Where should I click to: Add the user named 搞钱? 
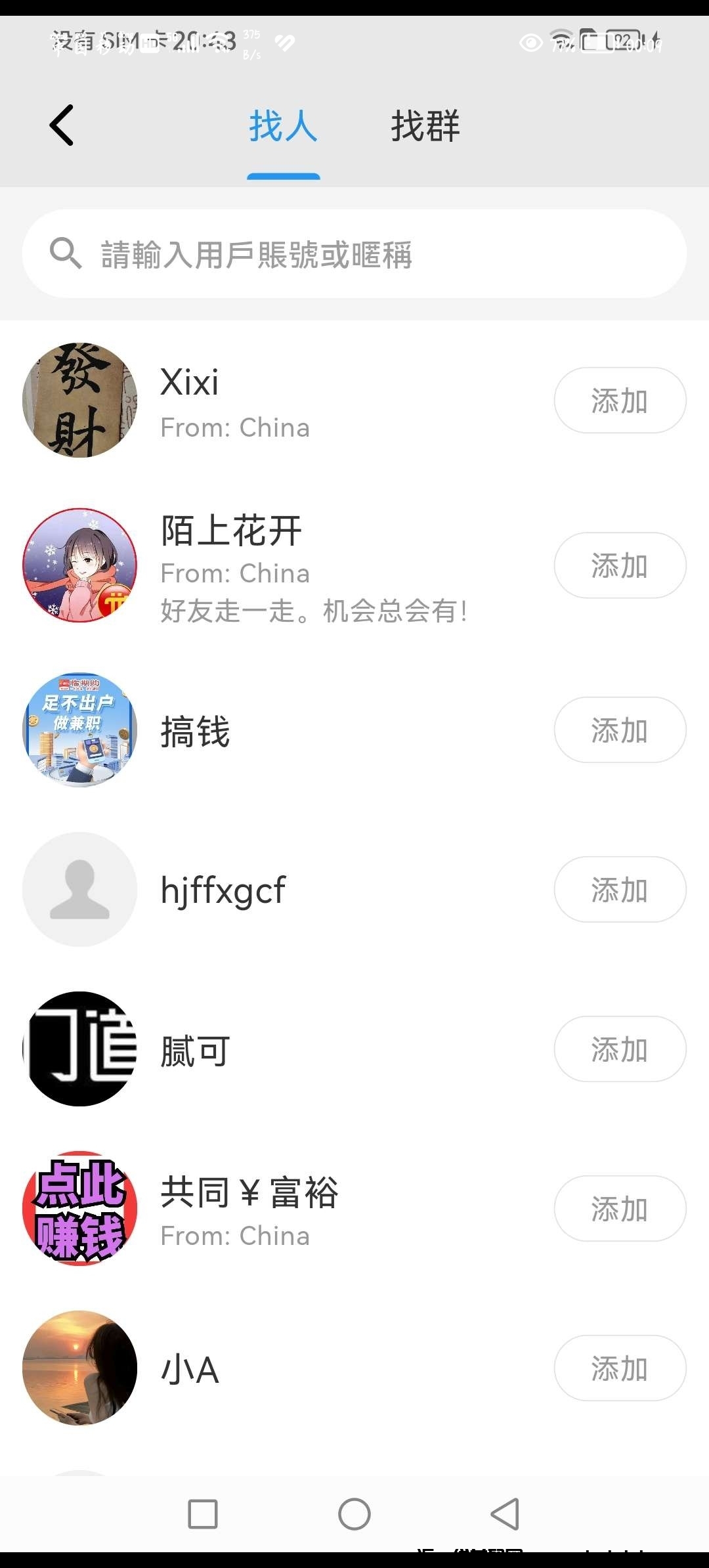coord(620,730)
